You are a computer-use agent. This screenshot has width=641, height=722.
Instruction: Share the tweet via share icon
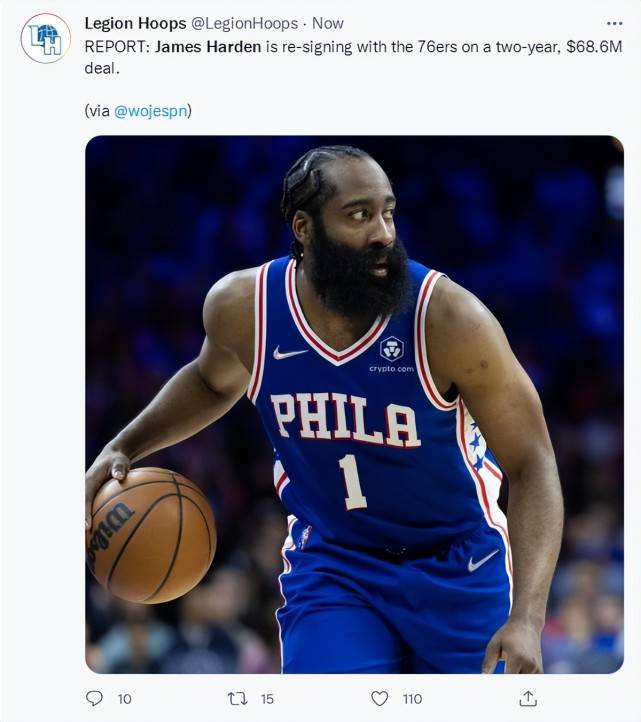(x=528, y=699)
